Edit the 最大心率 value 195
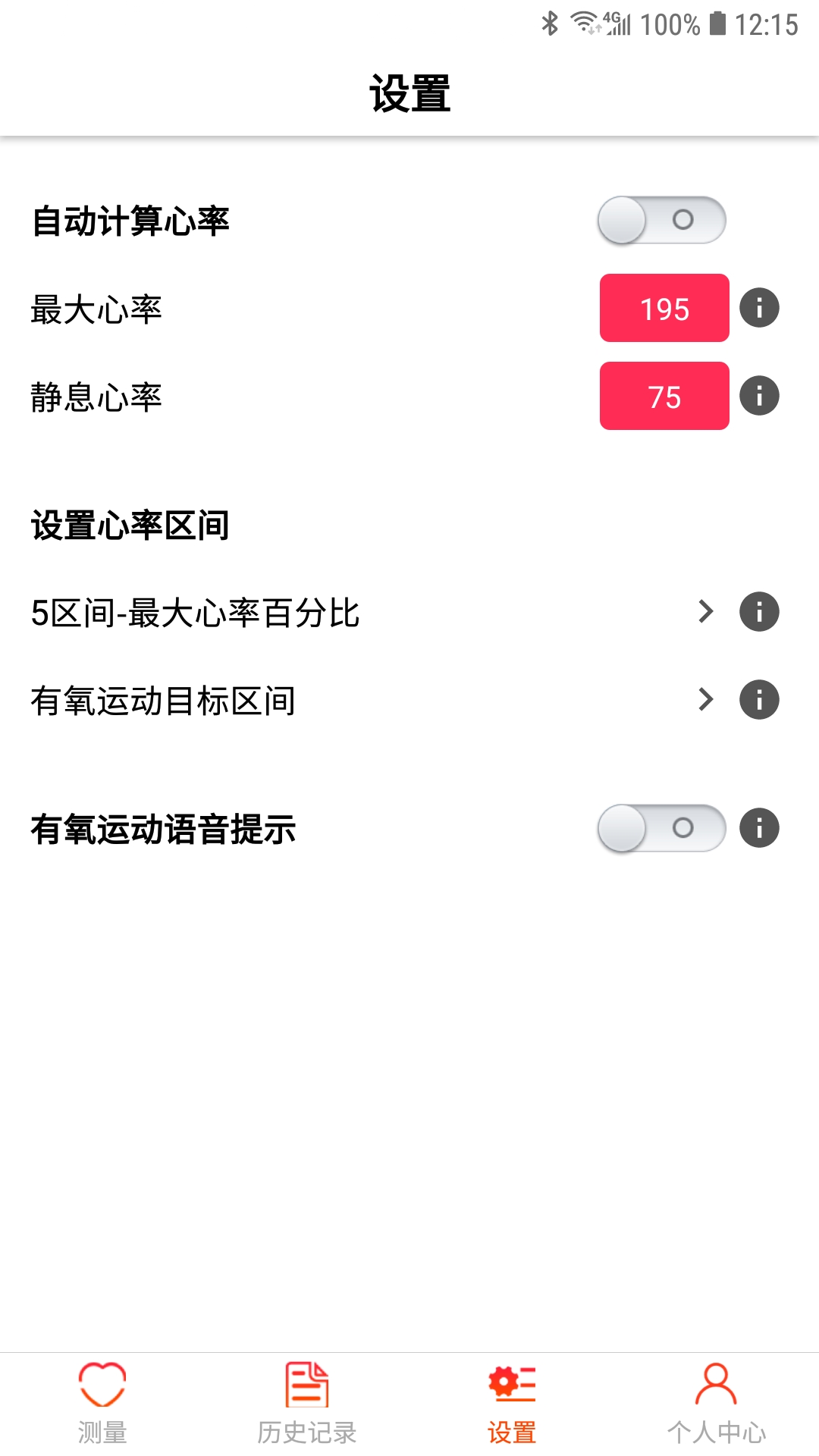 click(664, 309)
